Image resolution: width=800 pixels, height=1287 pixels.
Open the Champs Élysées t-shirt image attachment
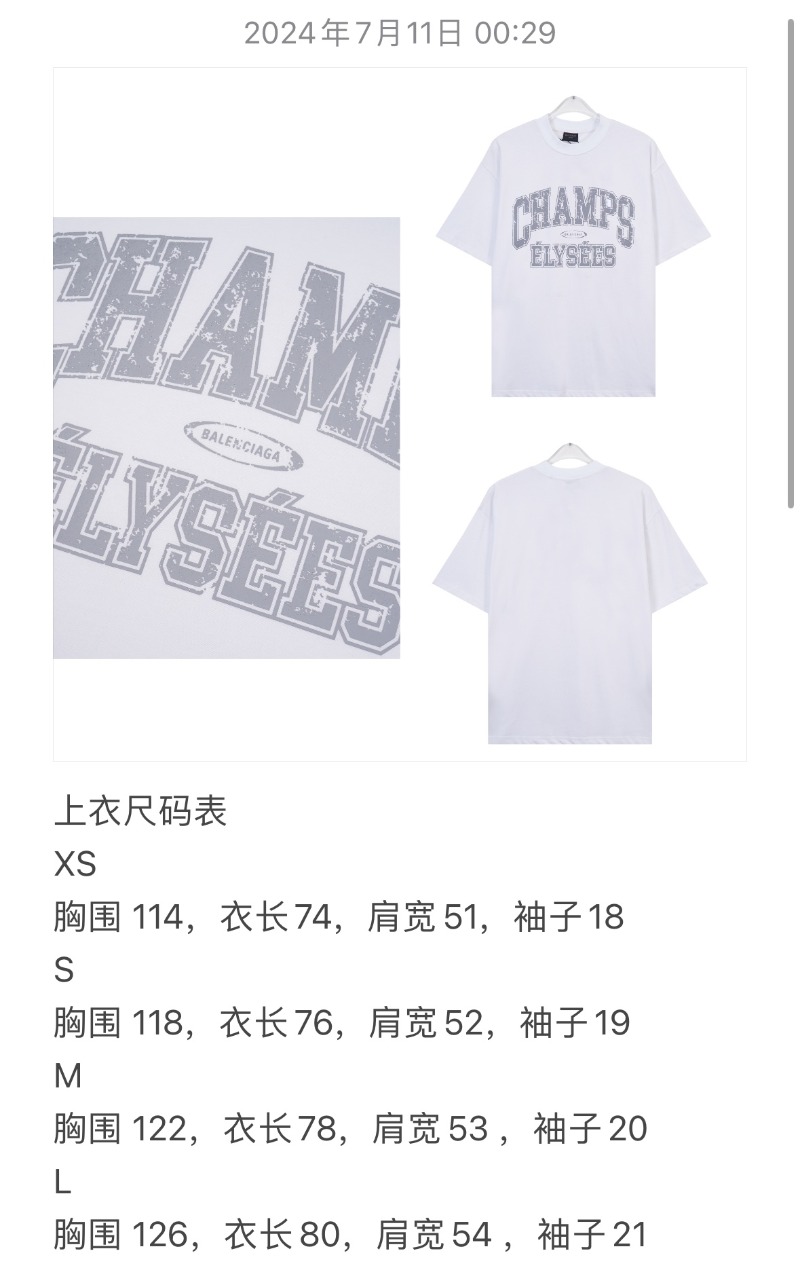click(x=399, y=415)
